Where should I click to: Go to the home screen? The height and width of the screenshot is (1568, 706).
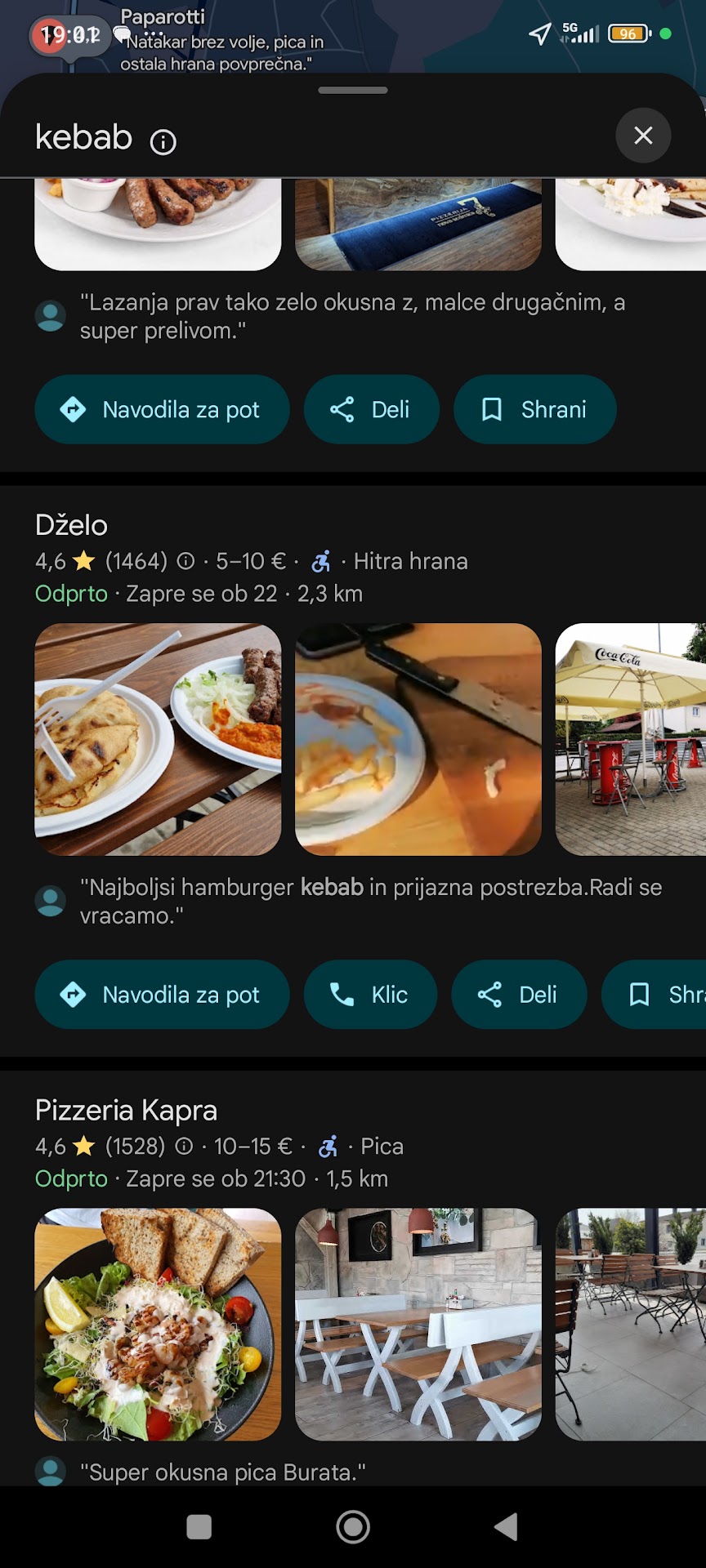353,1526
